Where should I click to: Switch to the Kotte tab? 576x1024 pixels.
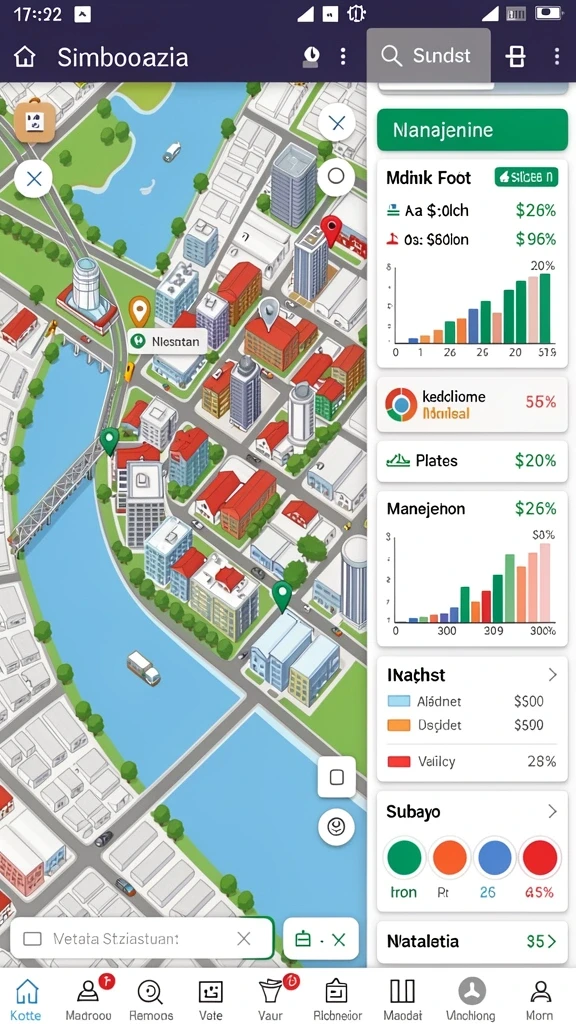(26, 1000)
